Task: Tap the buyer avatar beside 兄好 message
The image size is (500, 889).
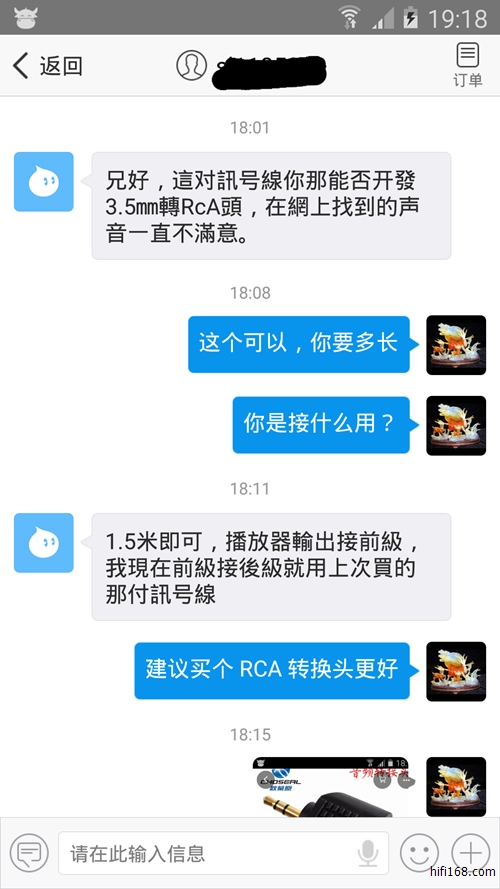Action: 44,181
